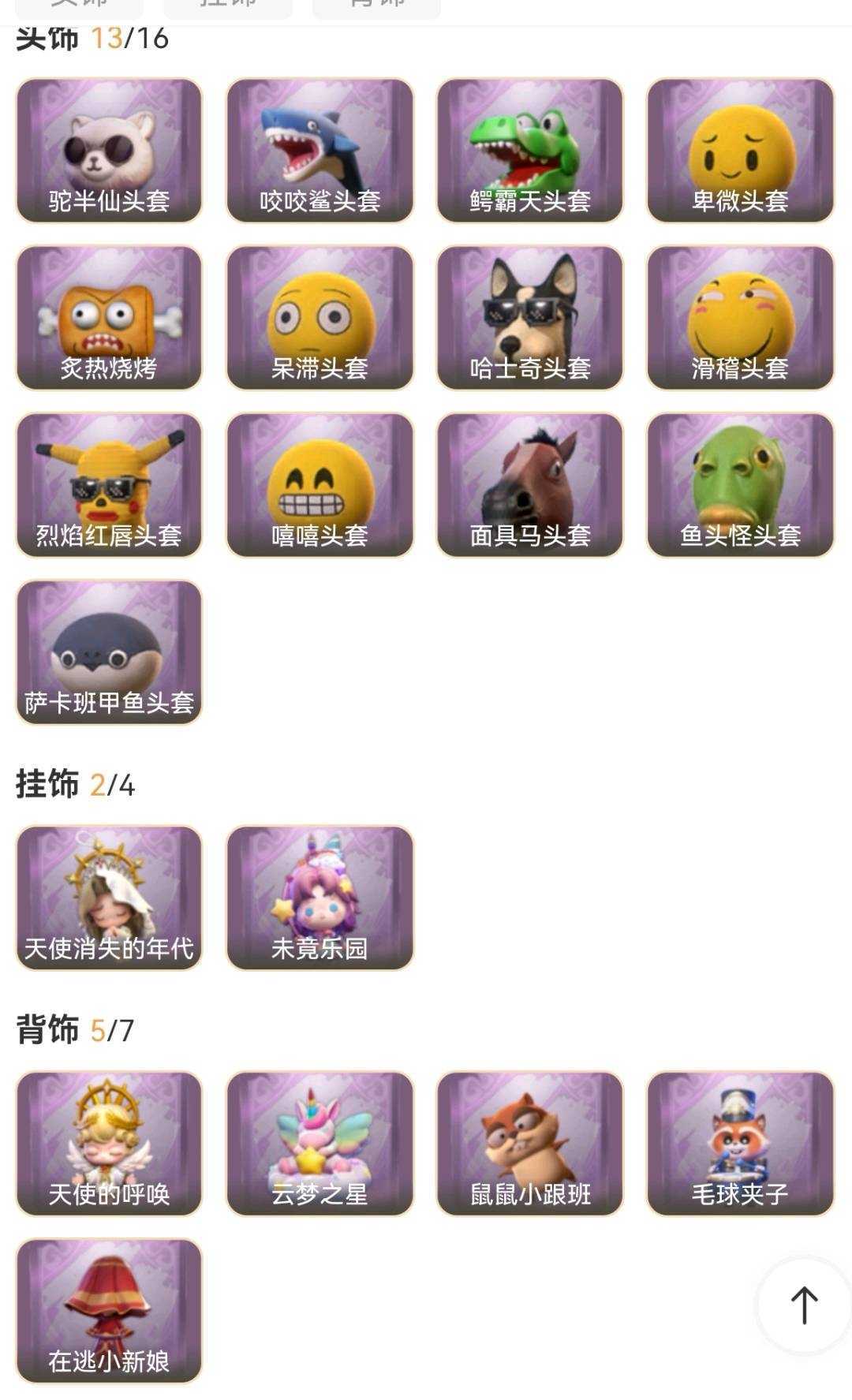Open the 哈士奇头套 card

click(x=530, y=317)
